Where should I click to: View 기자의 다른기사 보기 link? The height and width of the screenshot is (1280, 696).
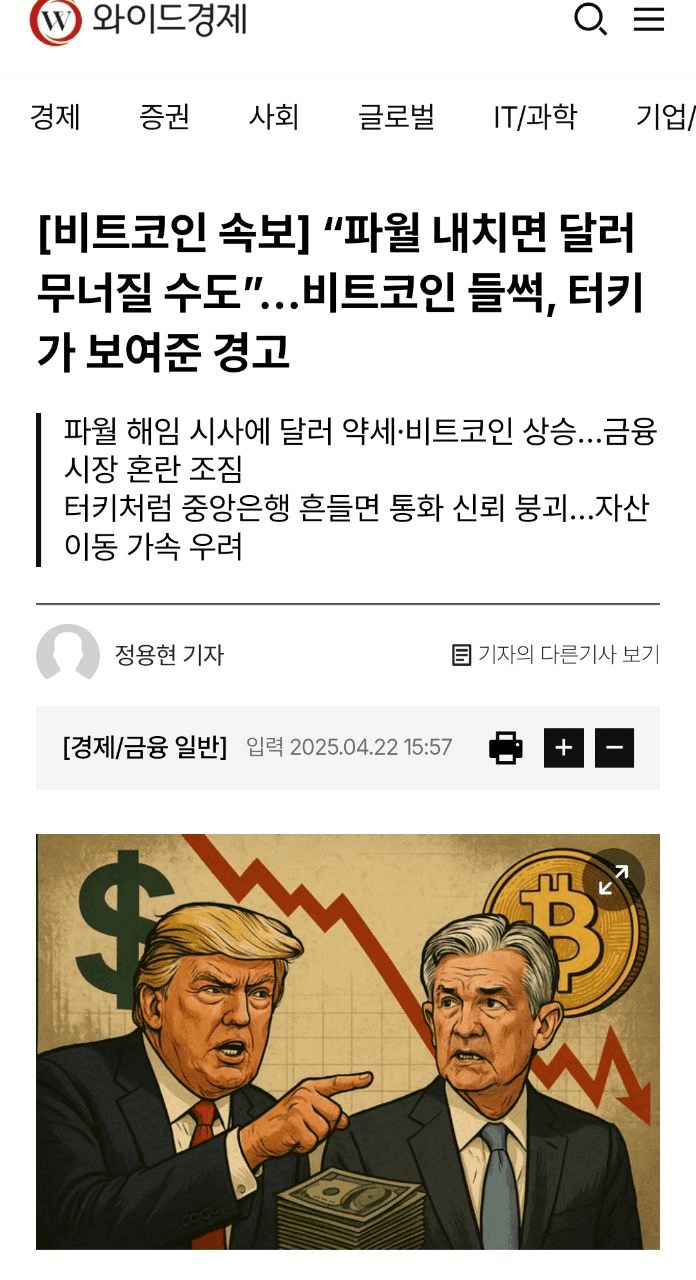pyautogui.click(x=556, y=655)
